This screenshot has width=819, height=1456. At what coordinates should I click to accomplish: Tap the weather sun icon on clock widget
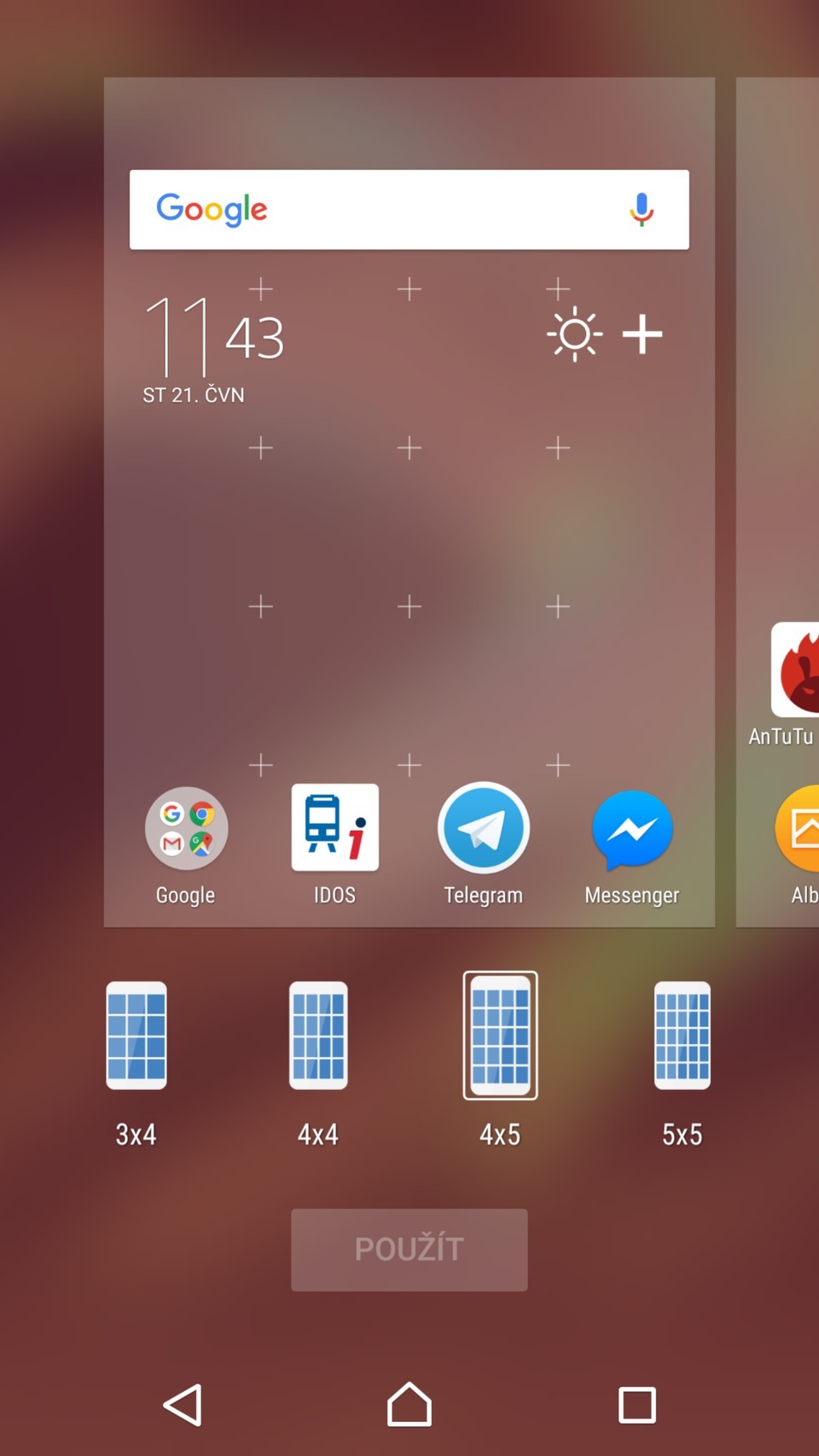[x=574, y=334]
